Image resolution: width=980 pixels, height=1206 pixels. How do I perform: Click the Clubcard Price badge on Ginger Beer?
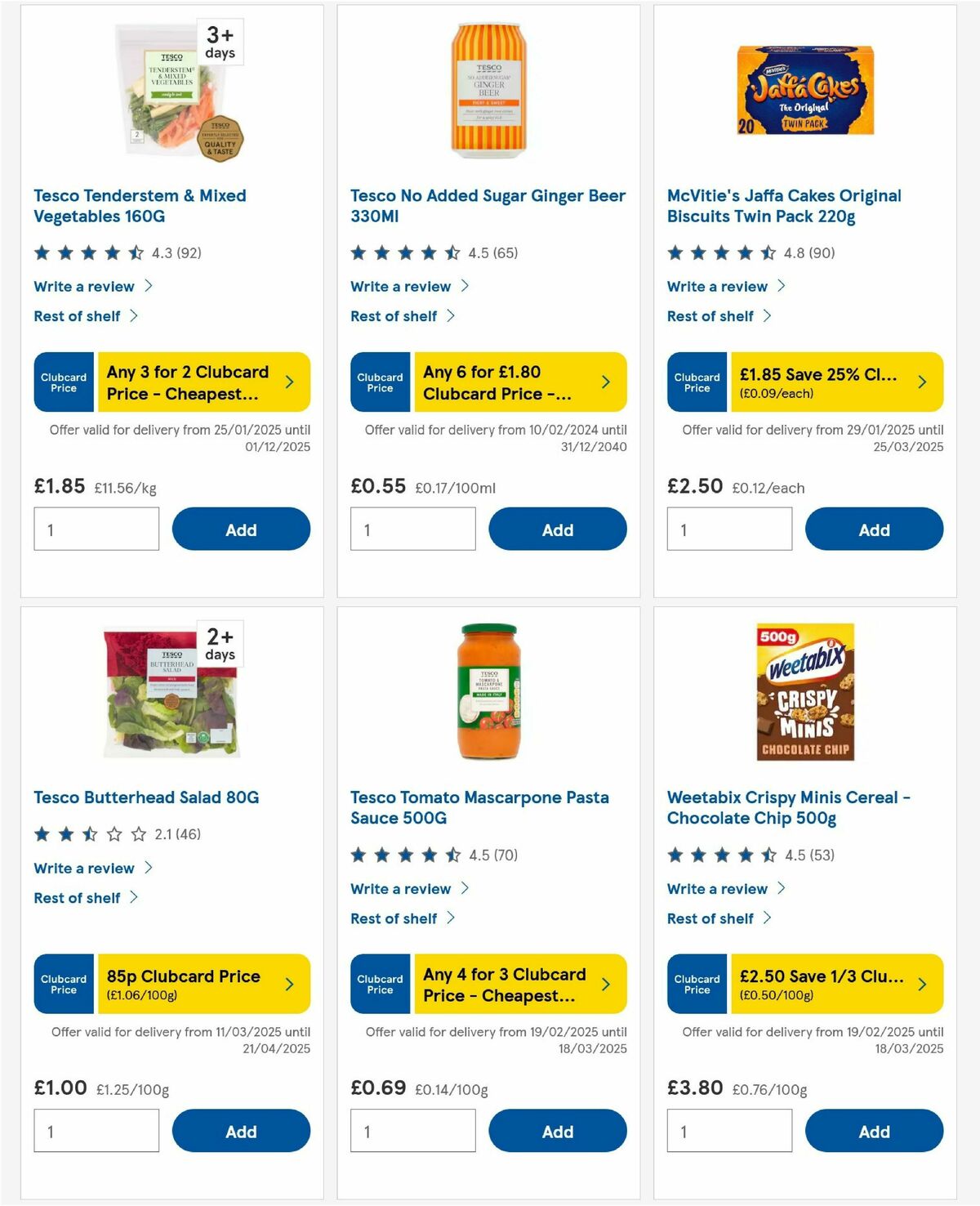pyautogui.click(x=379, y=382)
